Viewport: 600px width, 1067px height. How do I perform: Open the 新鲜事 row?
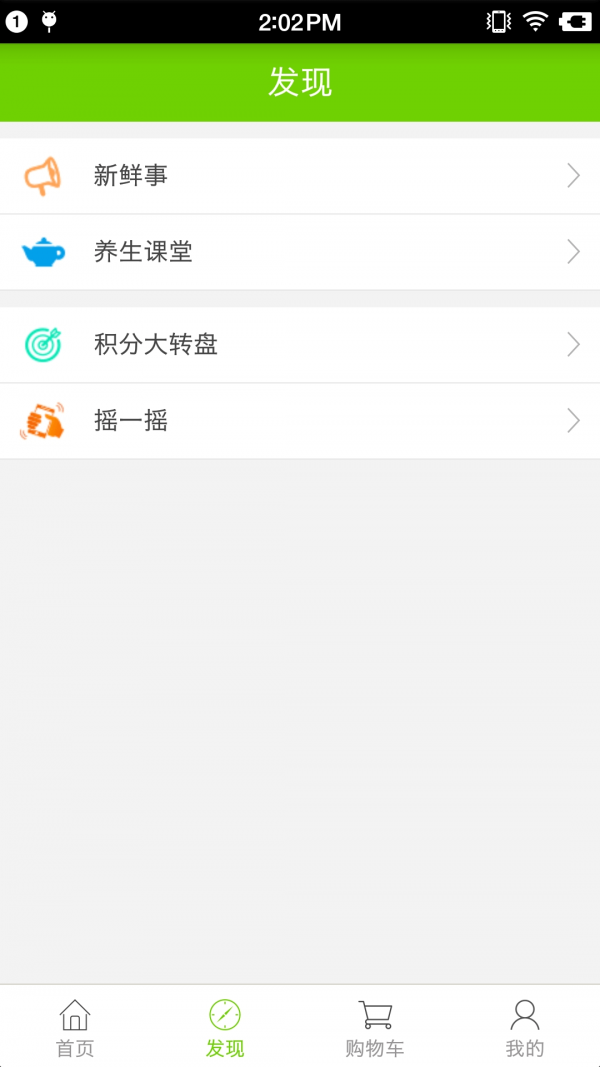[x=300, y=176]
